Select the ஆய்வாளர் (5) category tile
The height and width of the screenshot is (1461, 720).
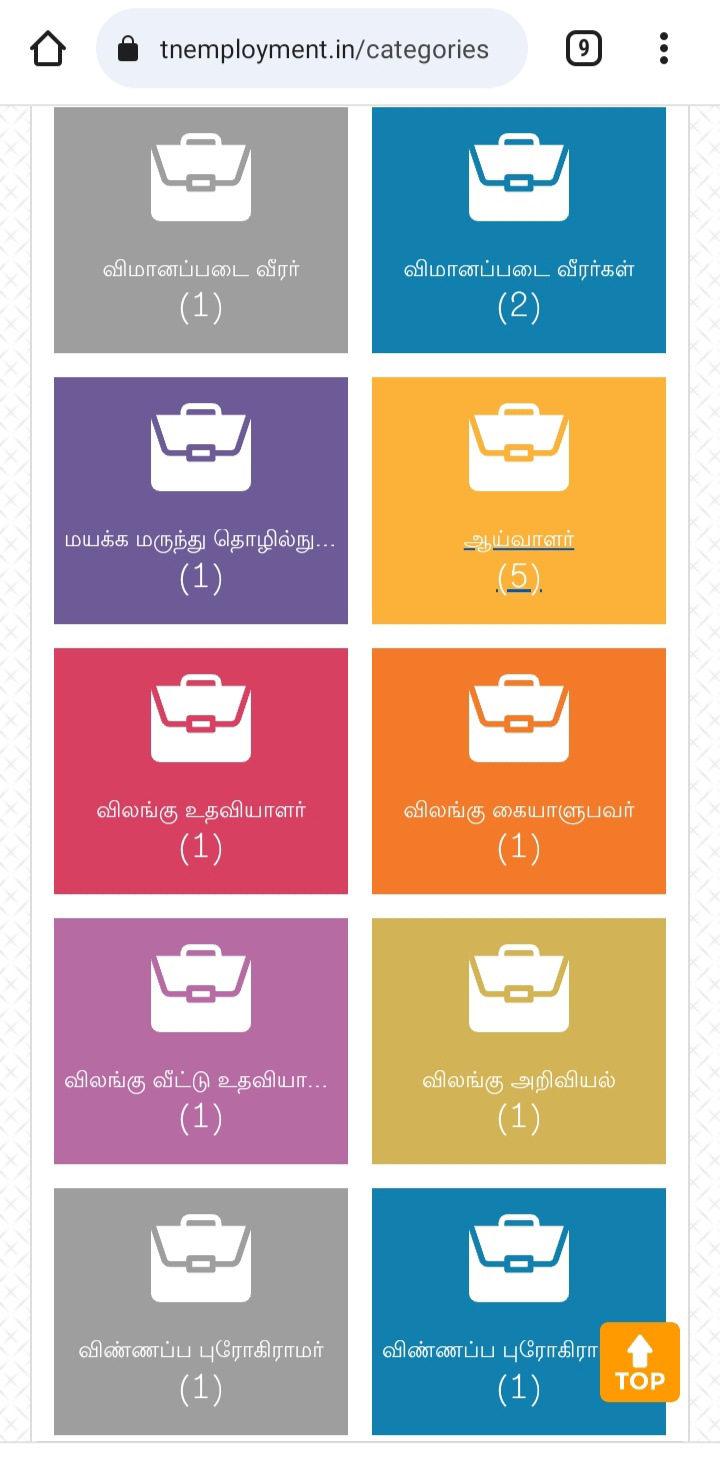pos(518,500)
